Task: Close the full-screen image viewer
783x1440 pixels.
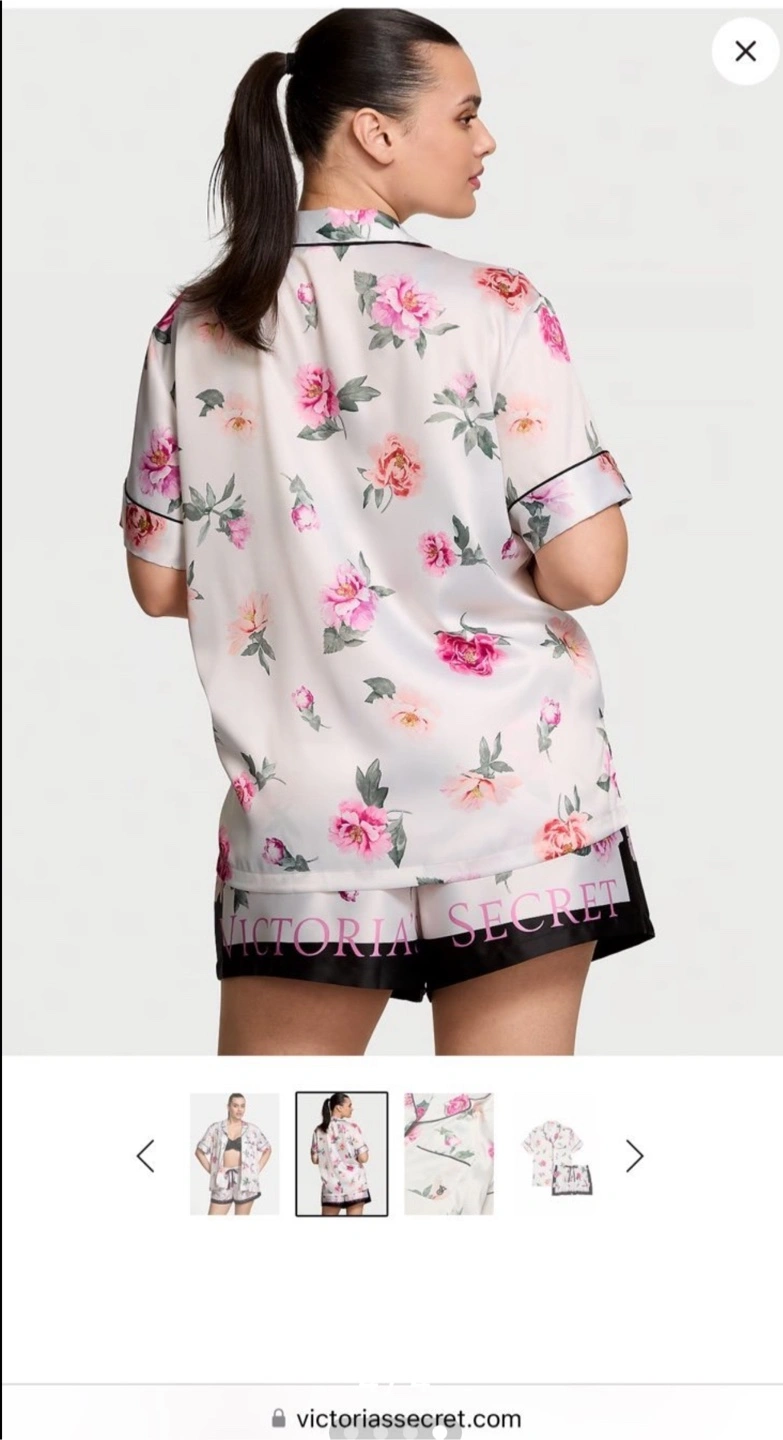Action: 745,51
